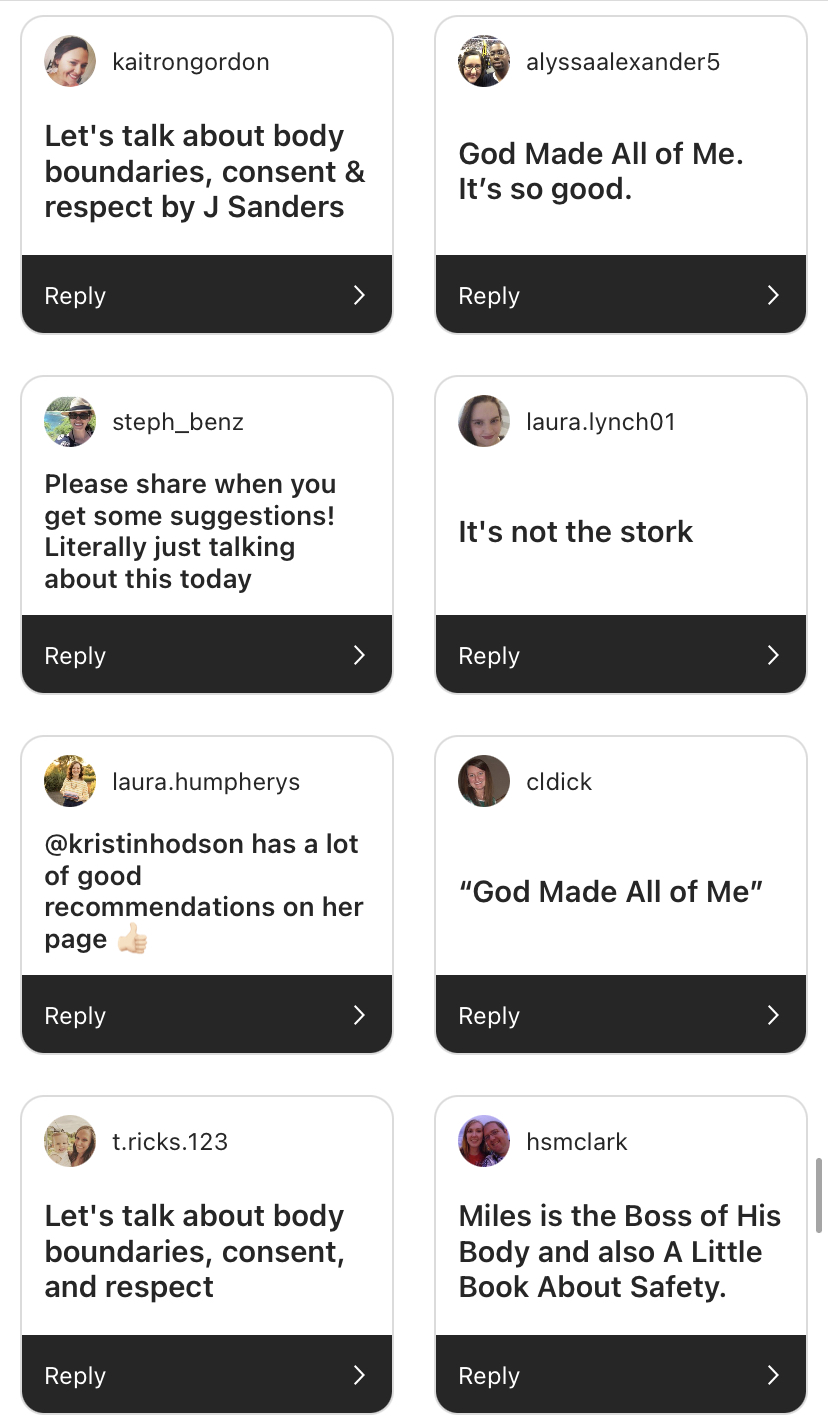
Task: Reply to kaitrongordon's response
Action: [207, 295]
